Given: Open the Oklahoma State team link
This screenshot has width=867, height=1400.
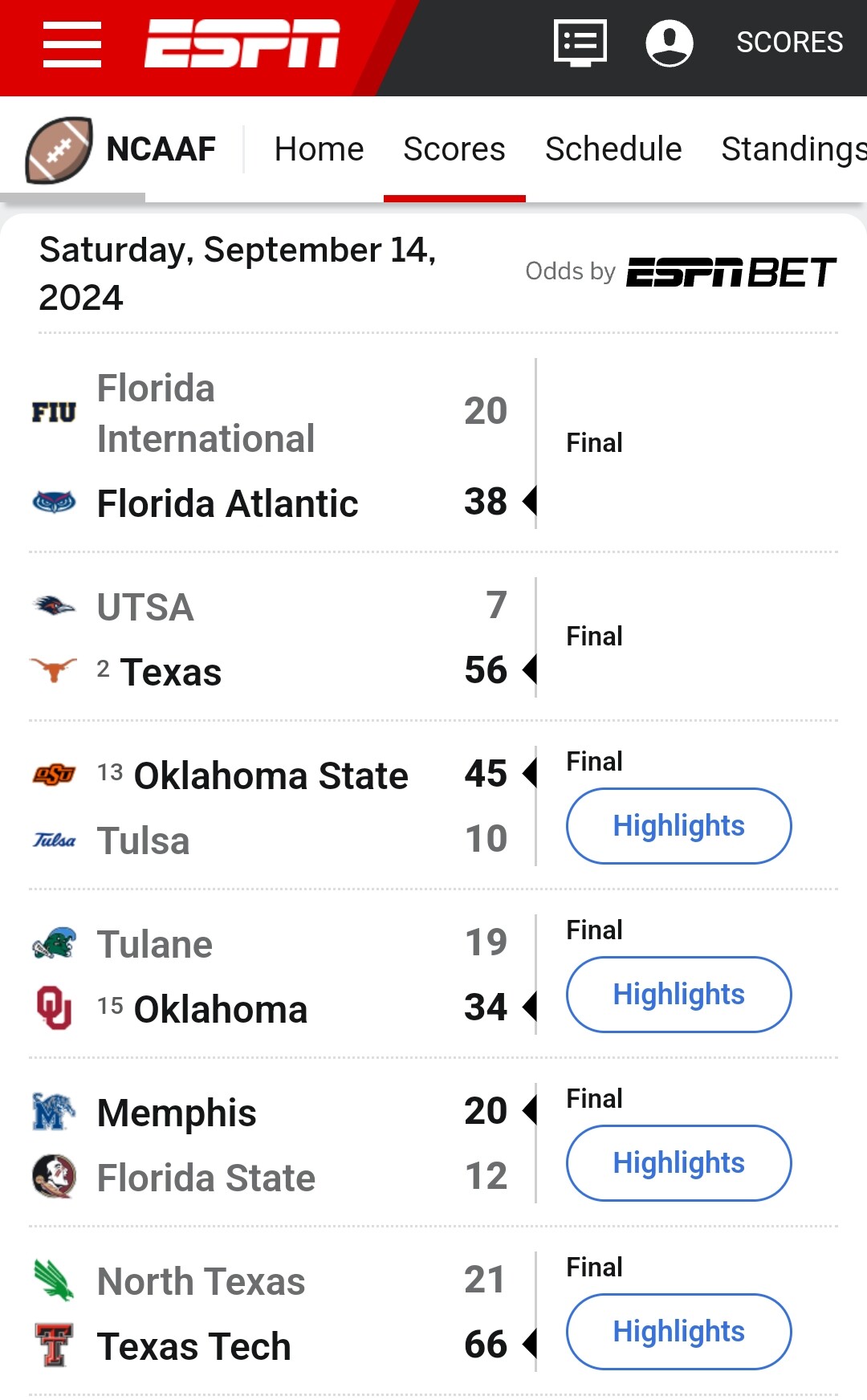Looking at the screenshot, I should point(271,776).
